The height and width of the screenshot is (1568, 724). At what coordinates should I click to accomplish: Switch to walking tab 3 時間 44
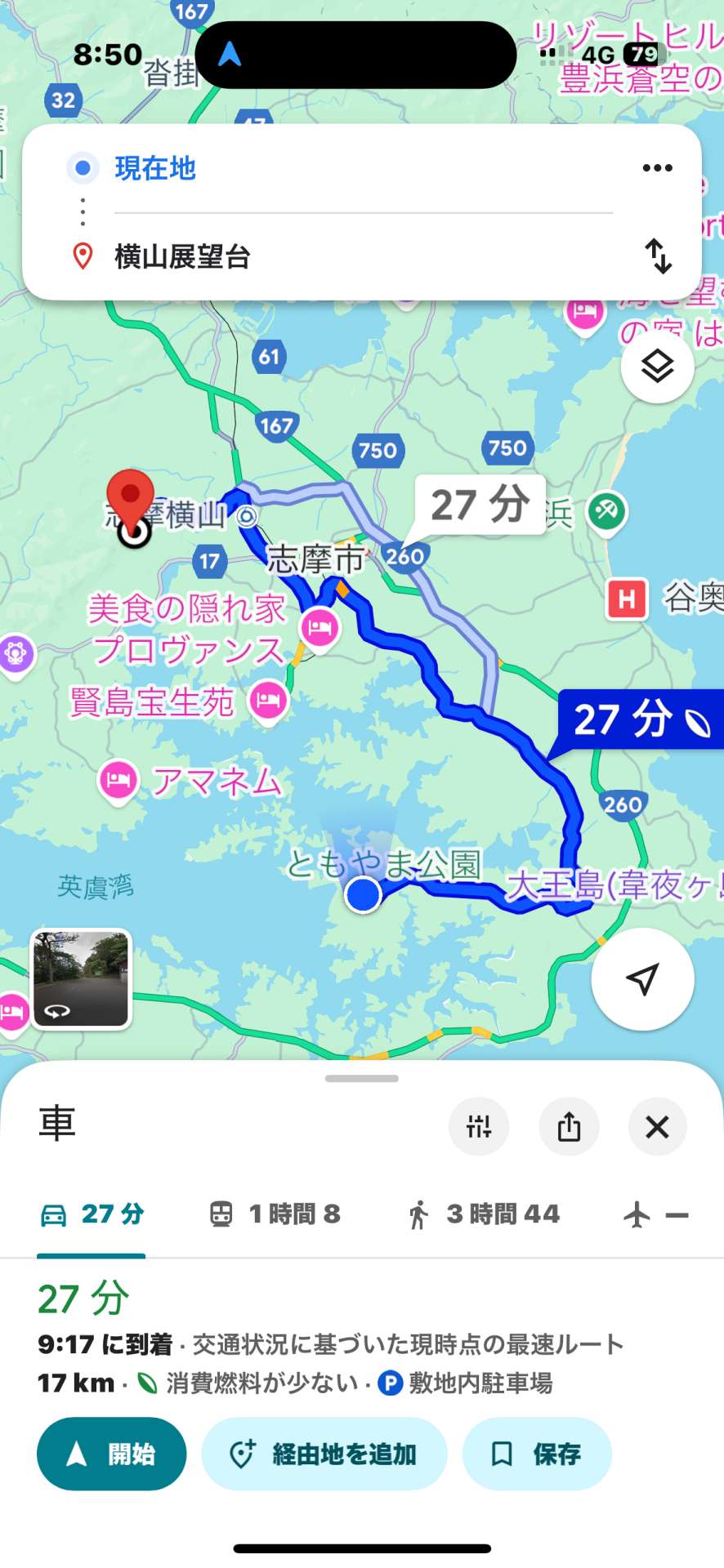coord(484,1214)
